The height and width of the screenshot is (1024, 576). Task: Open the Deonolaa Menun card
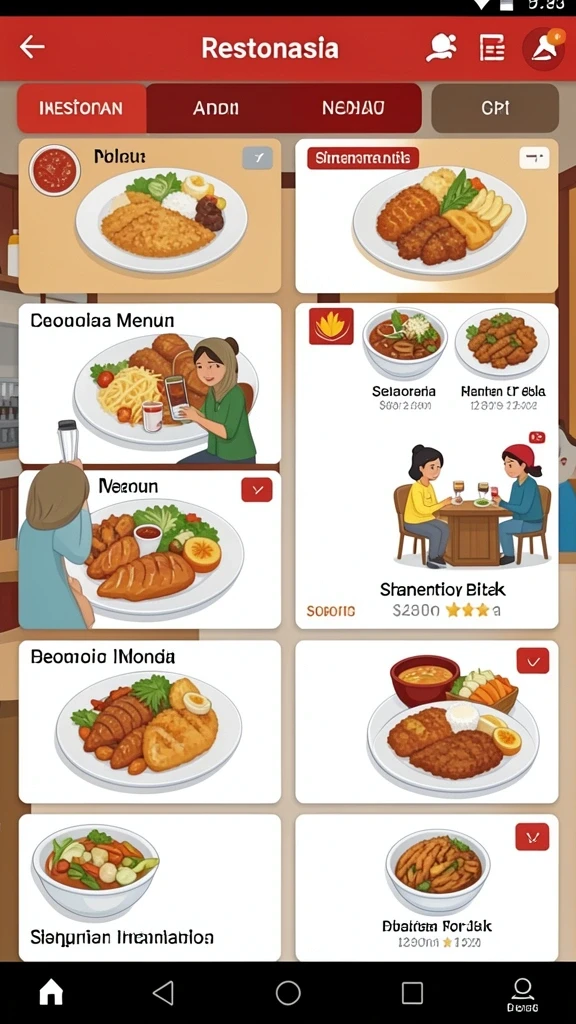(150, 383)
